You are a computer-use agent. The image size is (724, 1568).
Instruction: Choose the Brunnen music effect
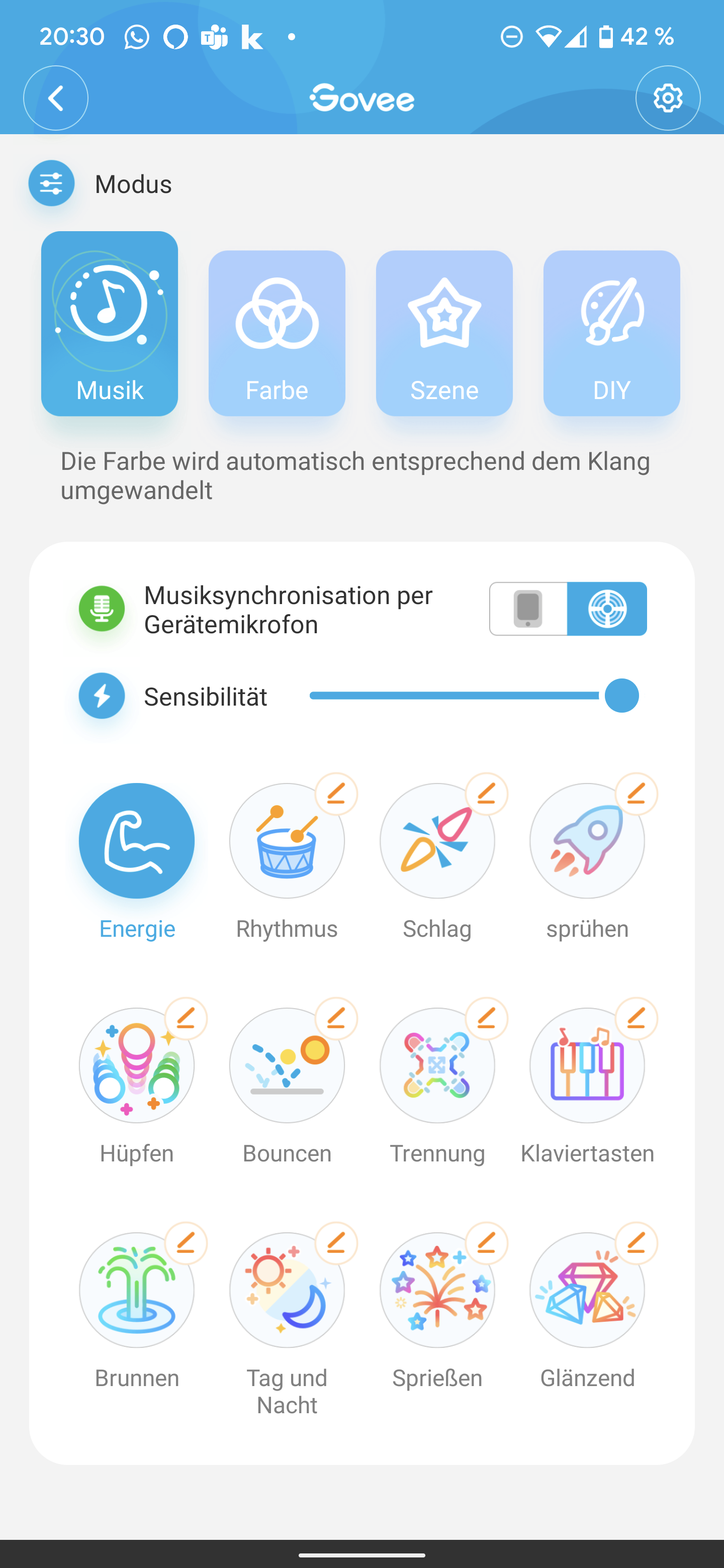[x=137, y=1290]
